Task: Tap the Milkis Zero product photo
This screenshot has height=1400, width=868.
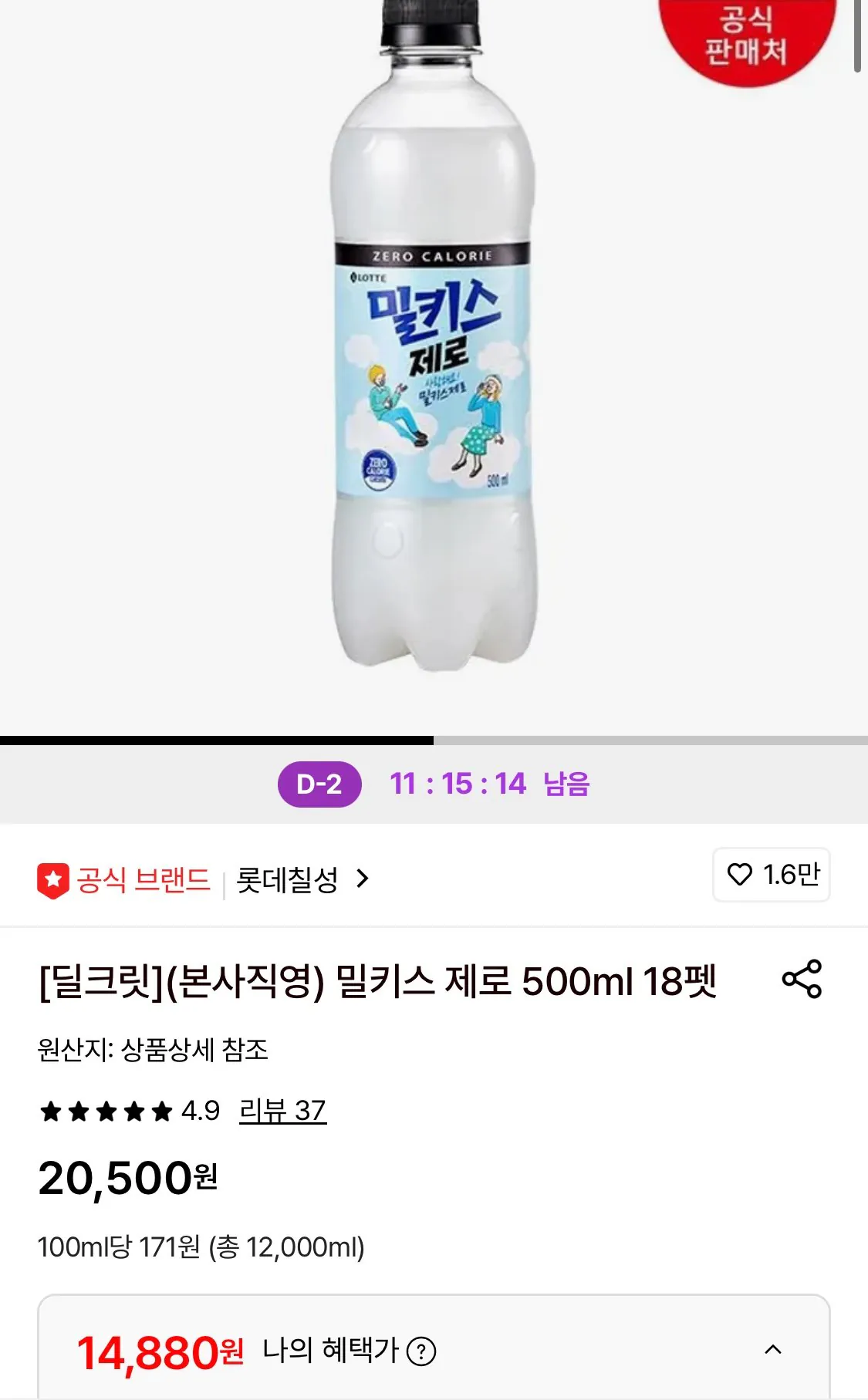Action: pos(434,363)
